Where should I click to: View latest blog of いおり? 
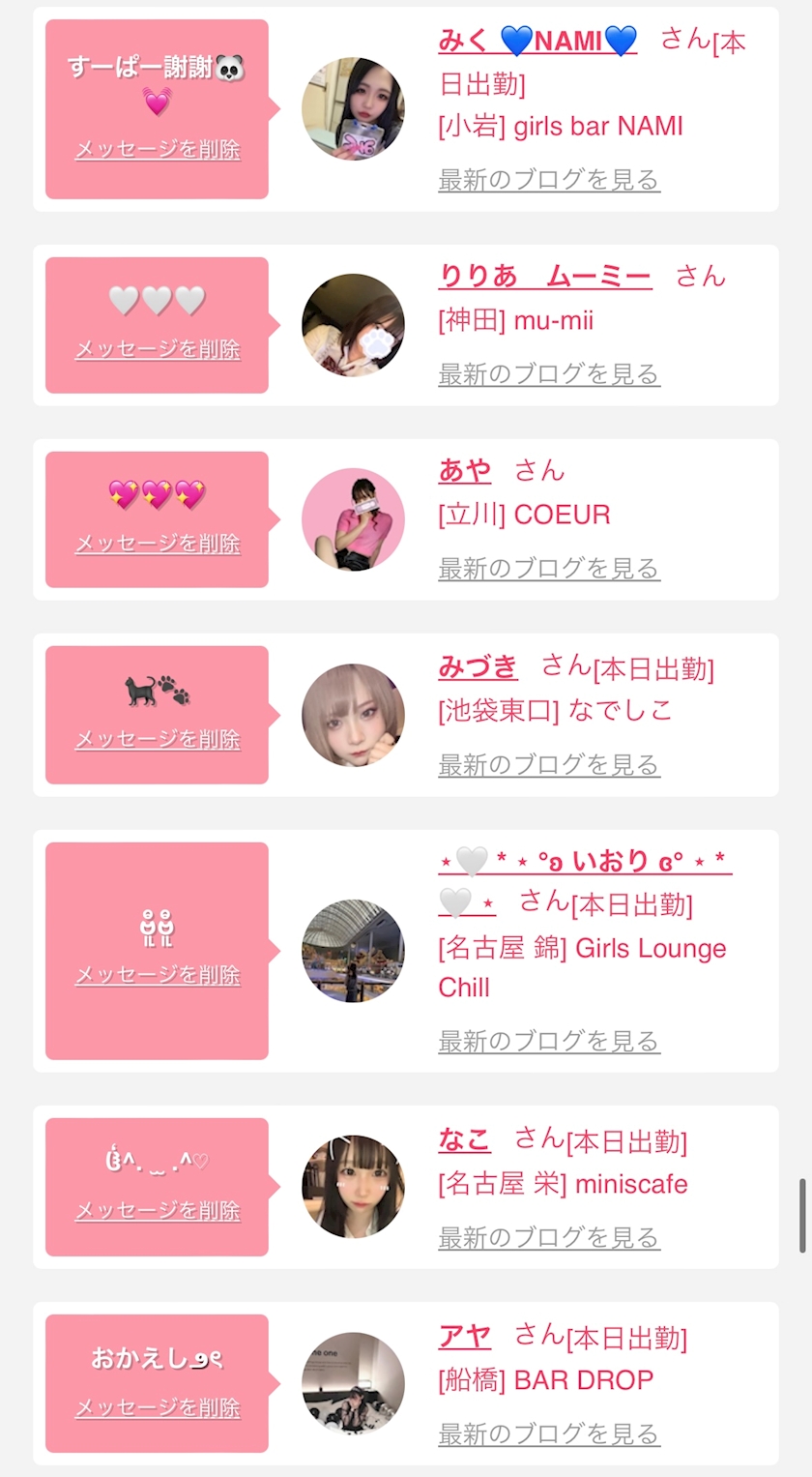point(549,1042)
